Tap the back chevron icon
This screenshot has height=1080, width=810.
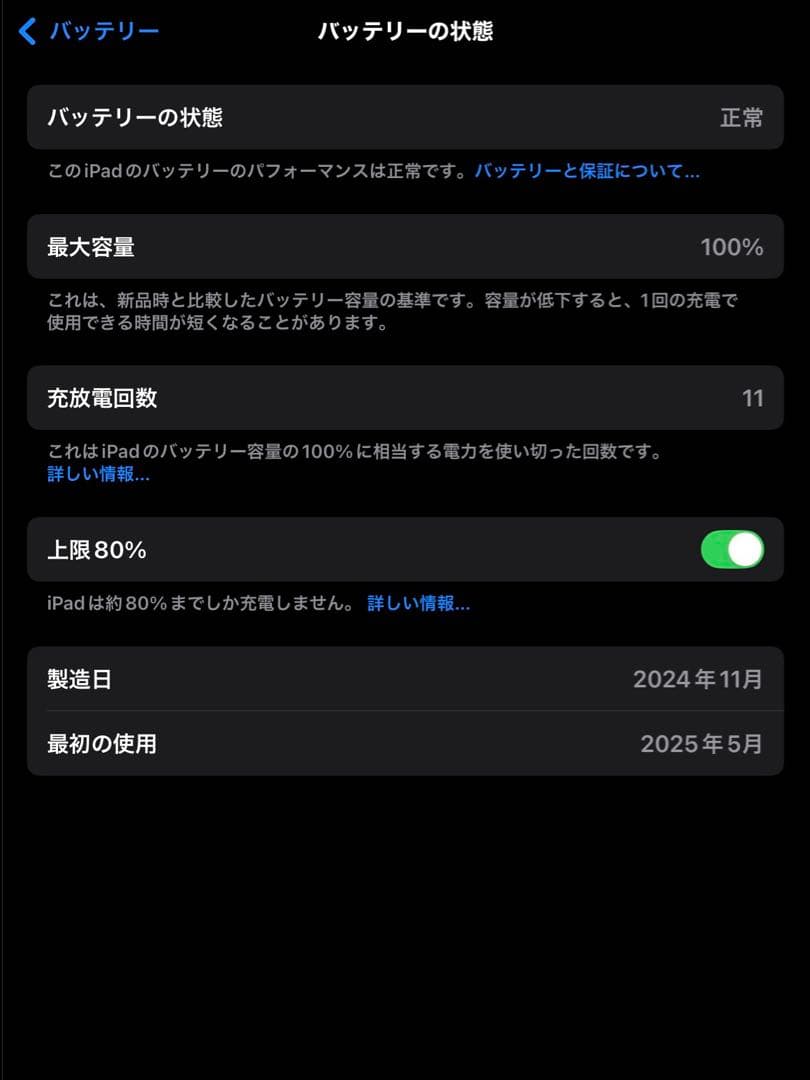click(24, 31)
